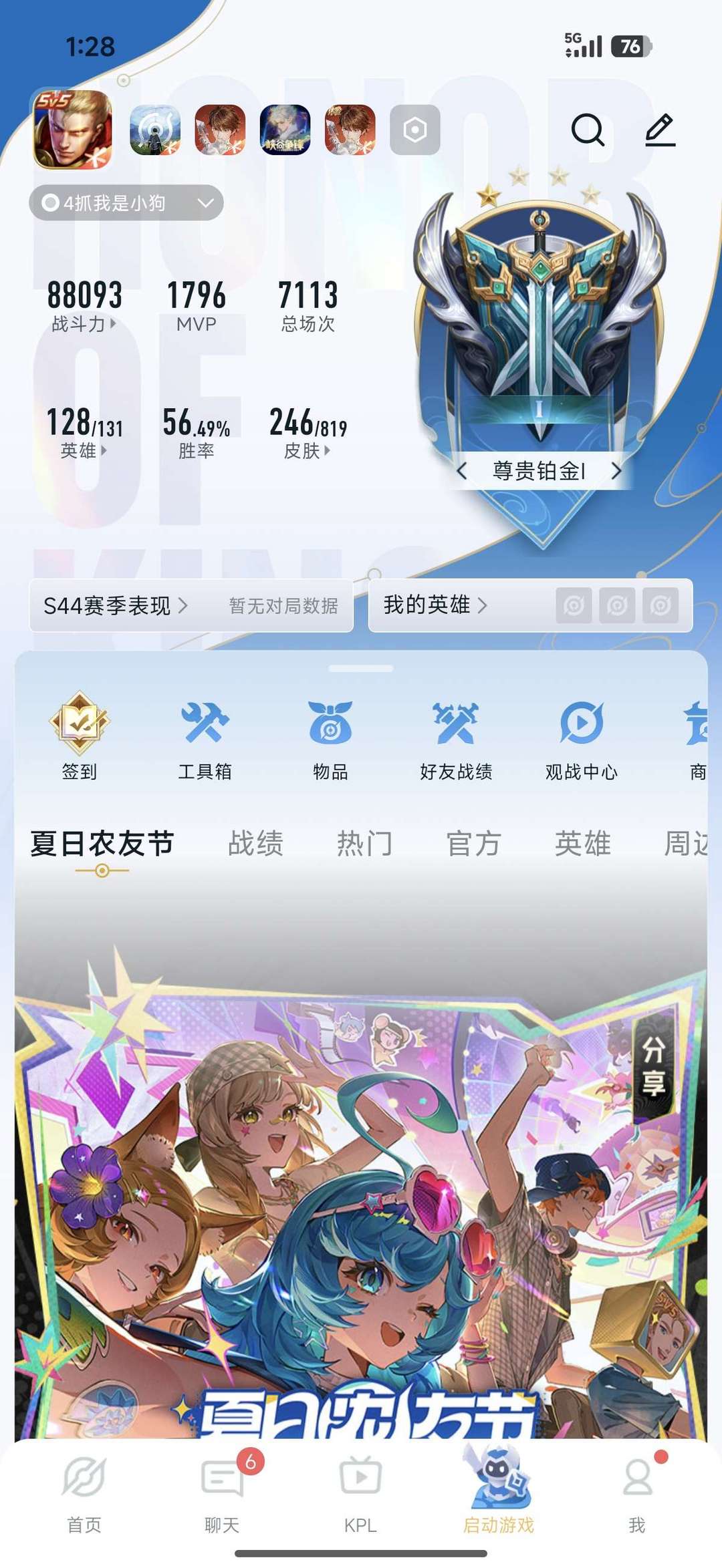The width and height of the screenshot is (722, 1568).
Task: Show the previous rank with left arrow
Action: point(462,471)
